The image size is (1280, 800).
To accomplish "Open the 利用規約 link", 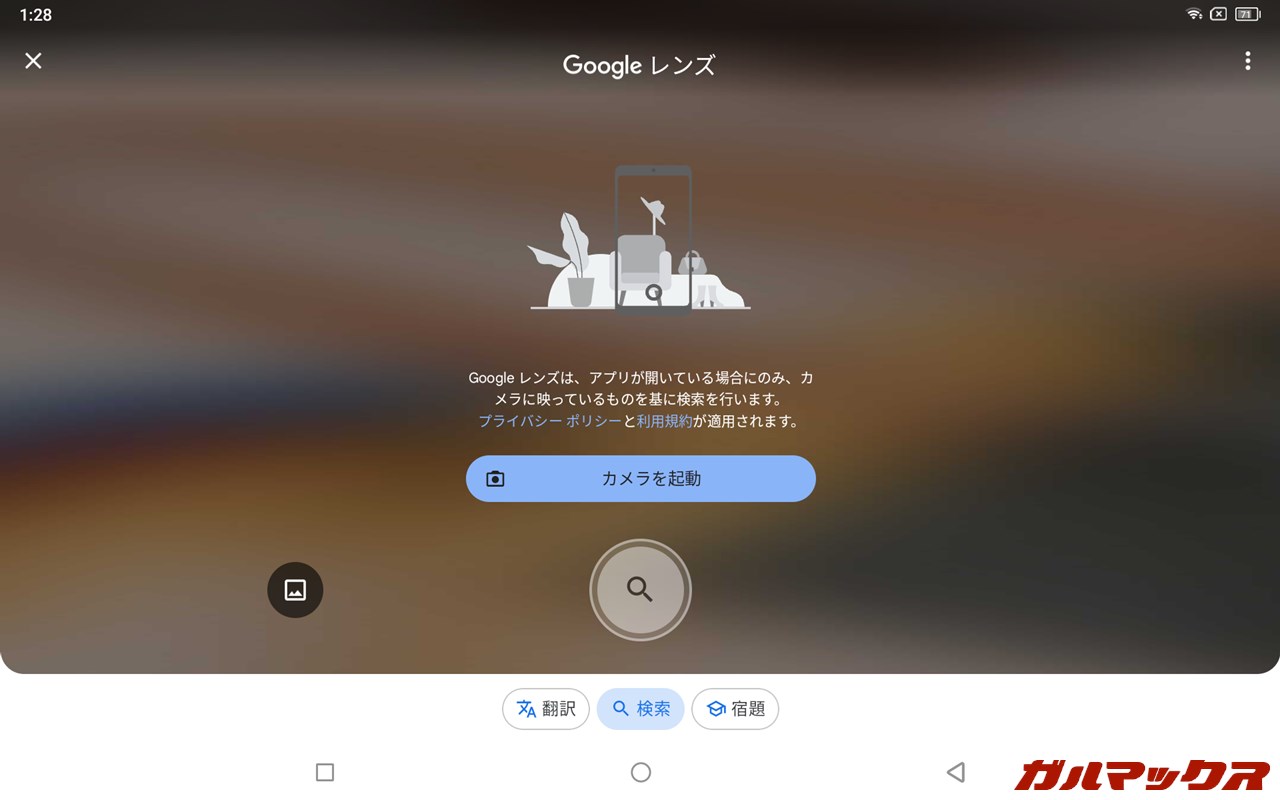I will [x=664, y=422].
